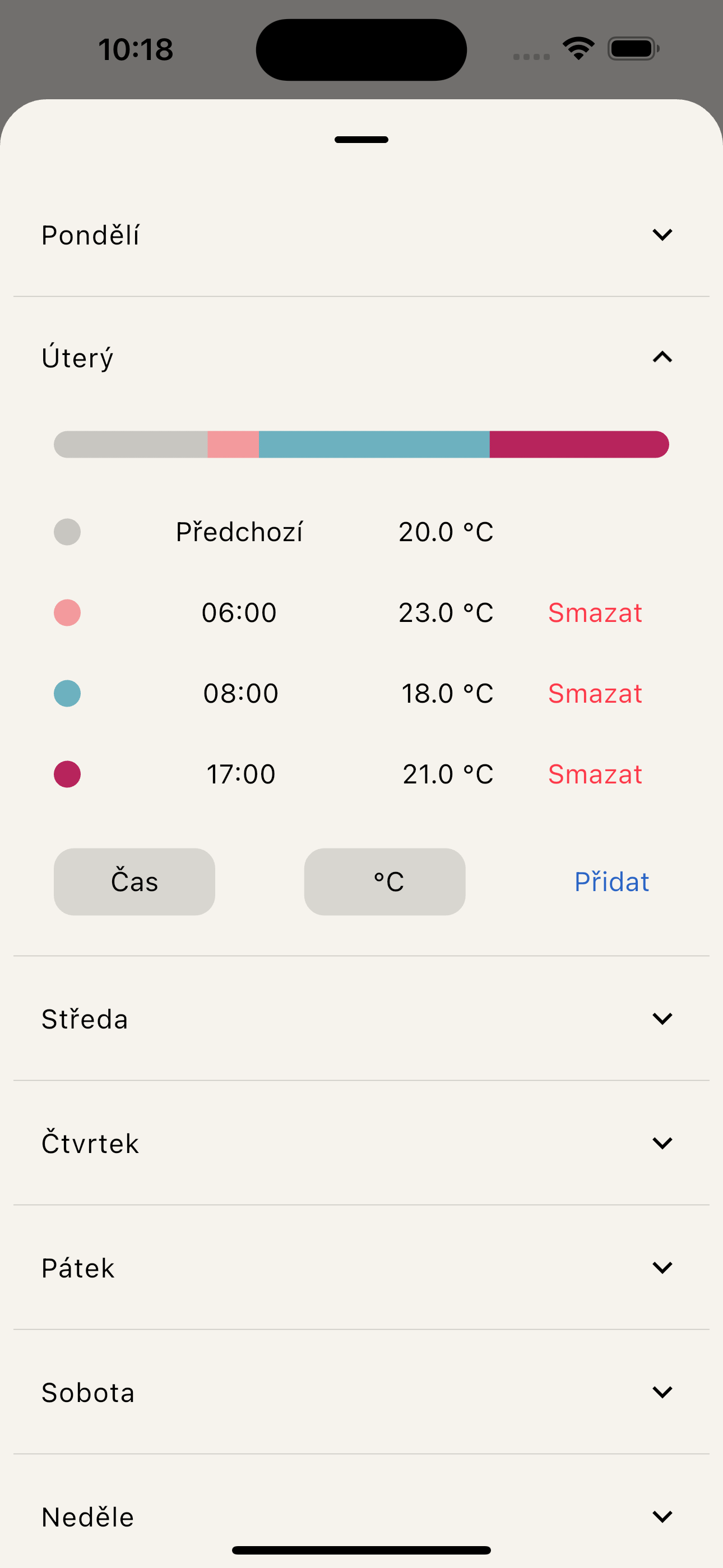The width and height of the screenshot is (723, 1568).
Task: Select the 21.0 °C temperature value
Action: coord(447,774)
